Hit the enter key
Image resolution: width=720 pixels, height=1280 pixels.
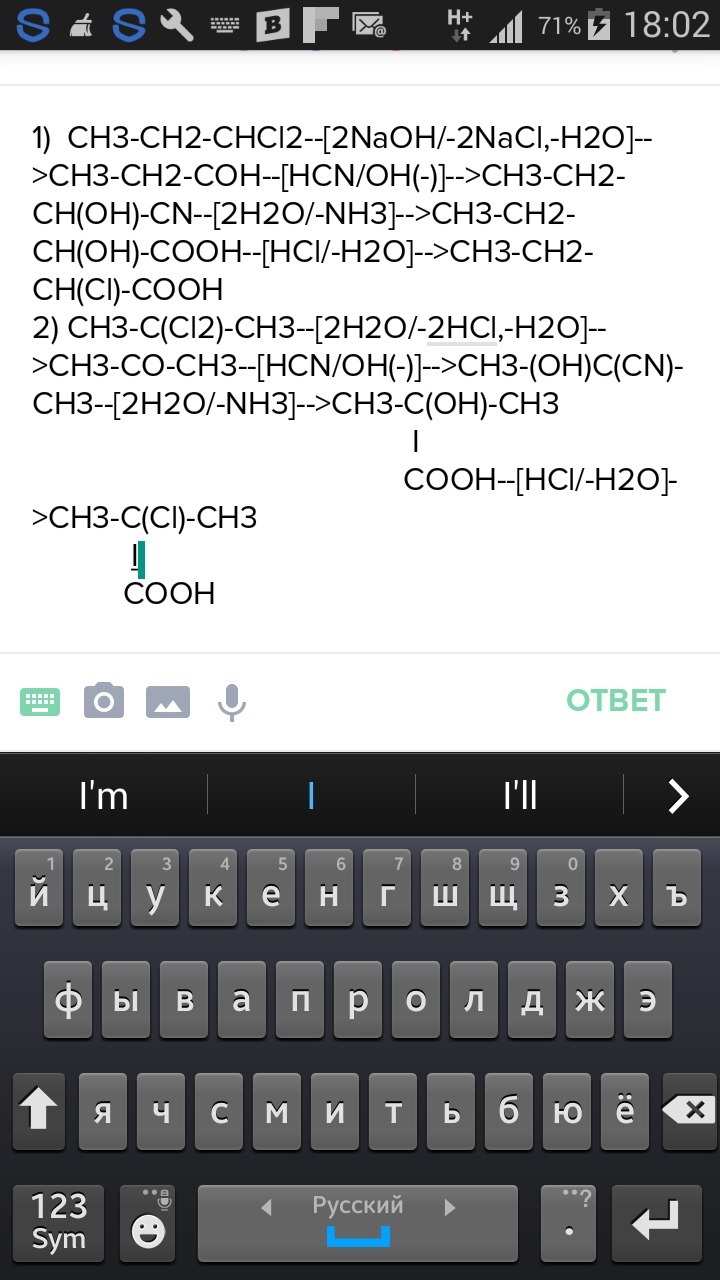[655, 1222]
